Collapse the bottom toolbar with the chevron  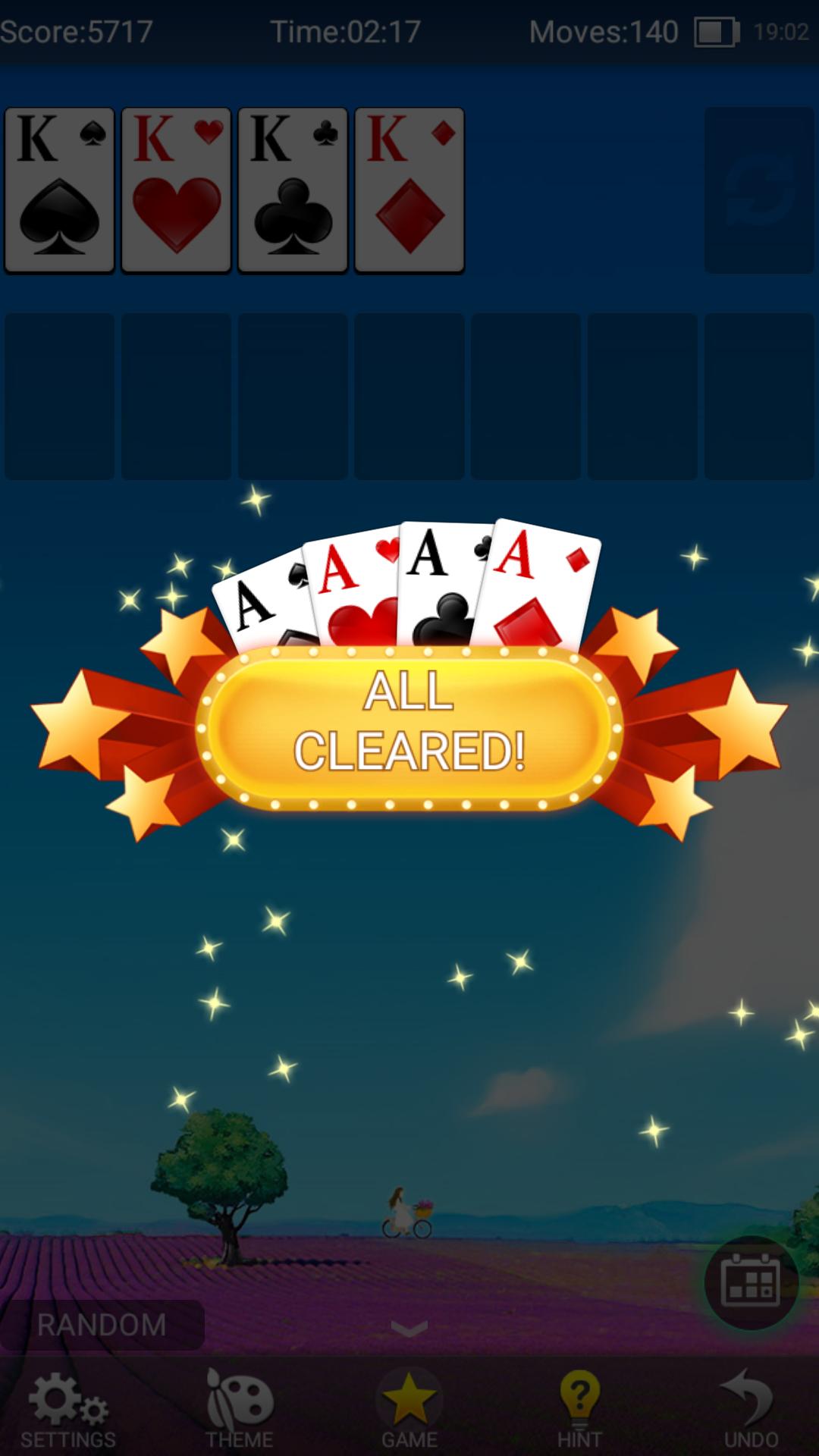coord(409,1328)
